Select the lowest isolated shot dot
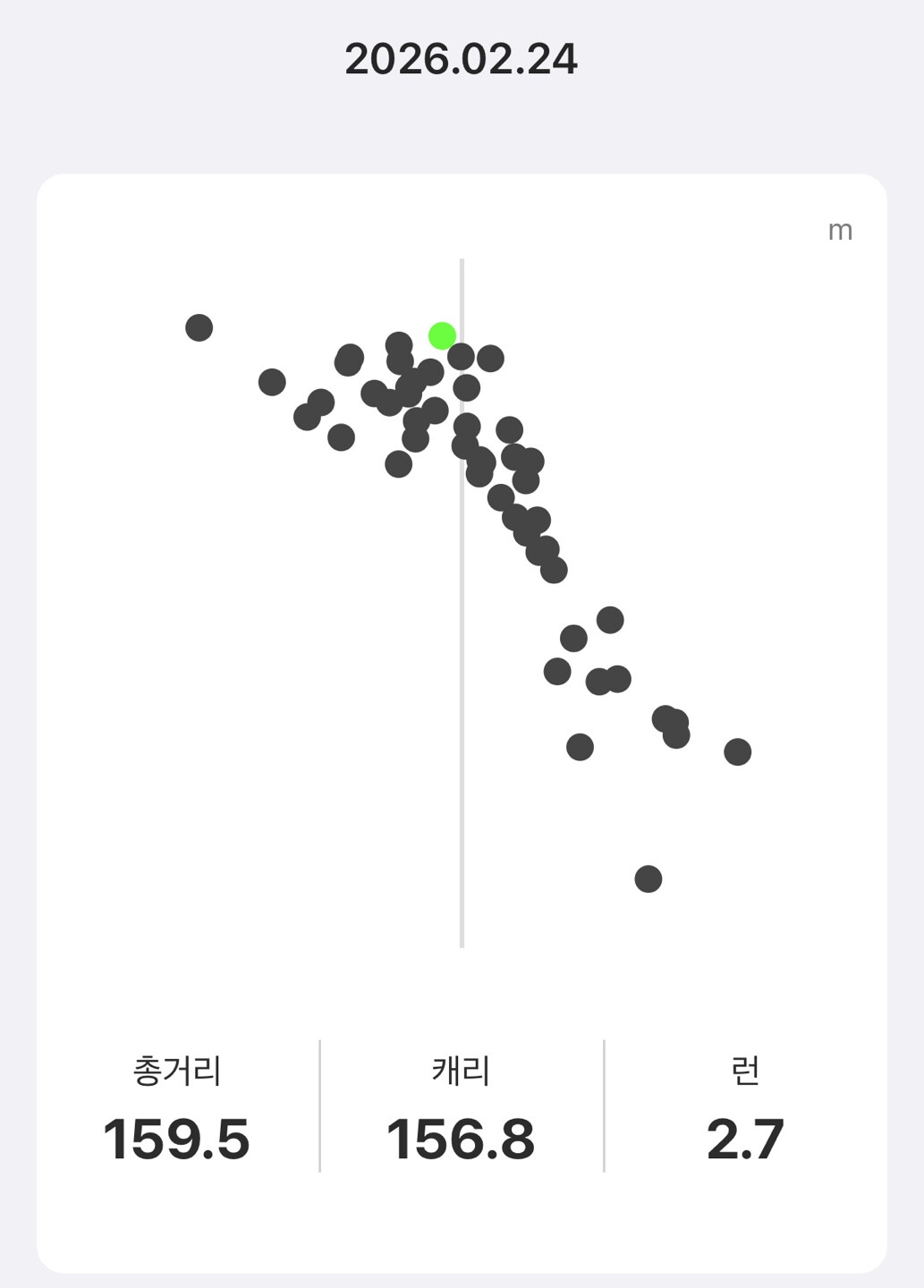This screenshot has height=1288, width=924. 648,879
